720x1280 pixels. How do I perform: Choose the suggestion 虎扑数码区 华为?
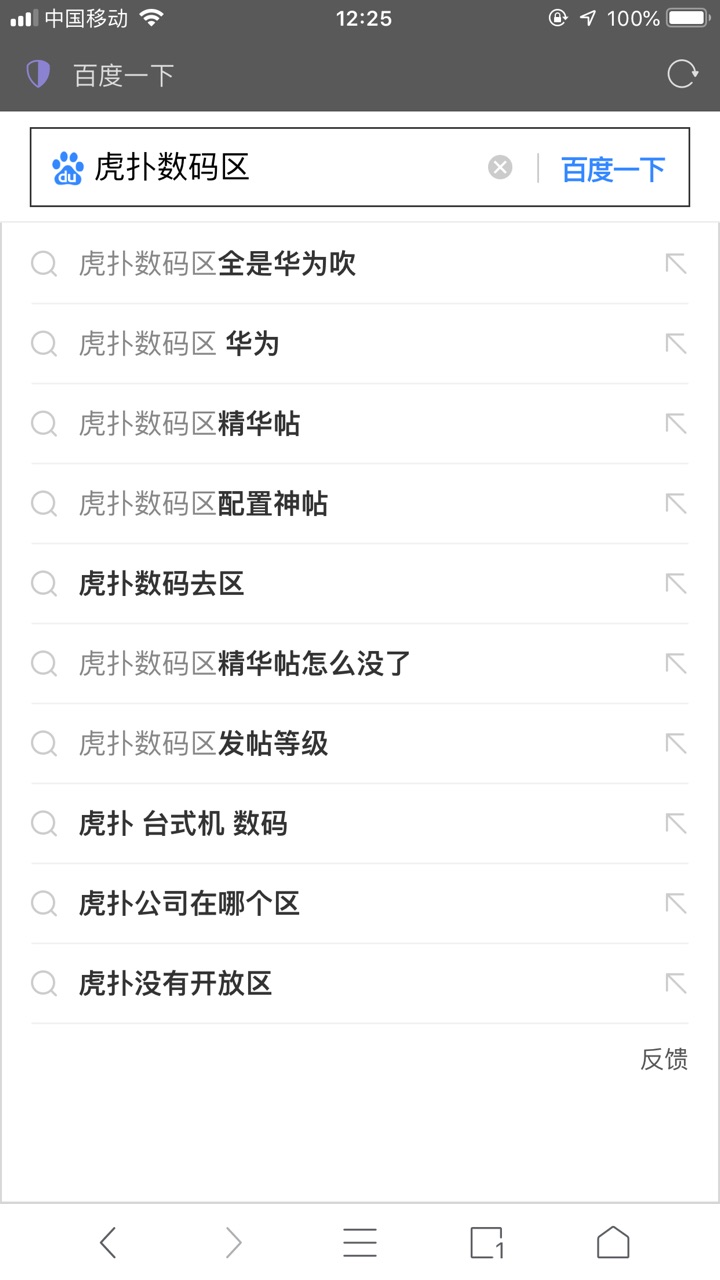coord(360,344)
